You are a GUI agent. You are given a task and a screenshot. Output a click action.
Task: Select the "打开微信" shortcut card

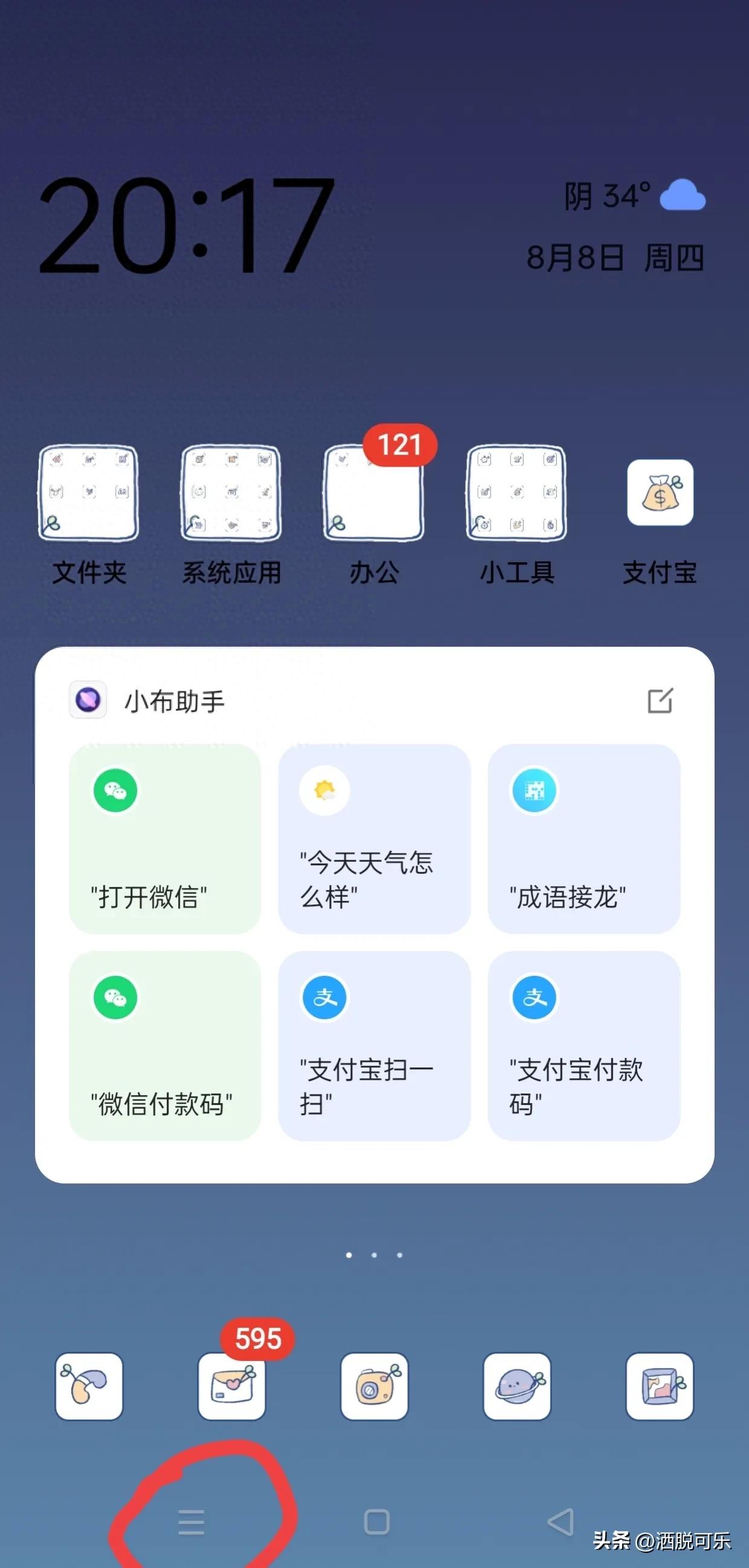pyautogui.click(x=165, y=839)
